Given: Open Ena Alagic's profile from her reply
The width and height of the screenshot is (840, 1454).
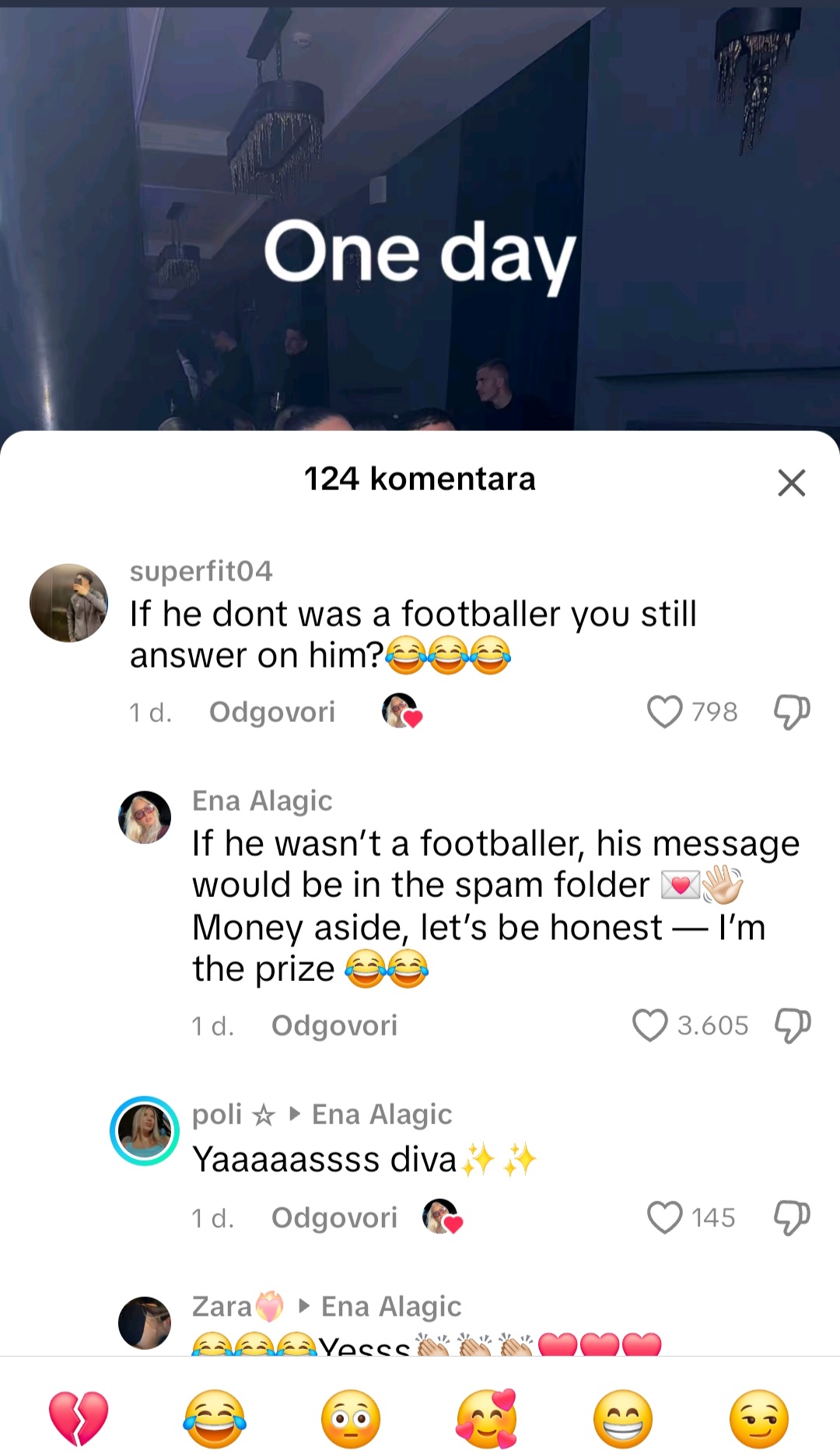Looking at the screenshot, I should (145, 817).
